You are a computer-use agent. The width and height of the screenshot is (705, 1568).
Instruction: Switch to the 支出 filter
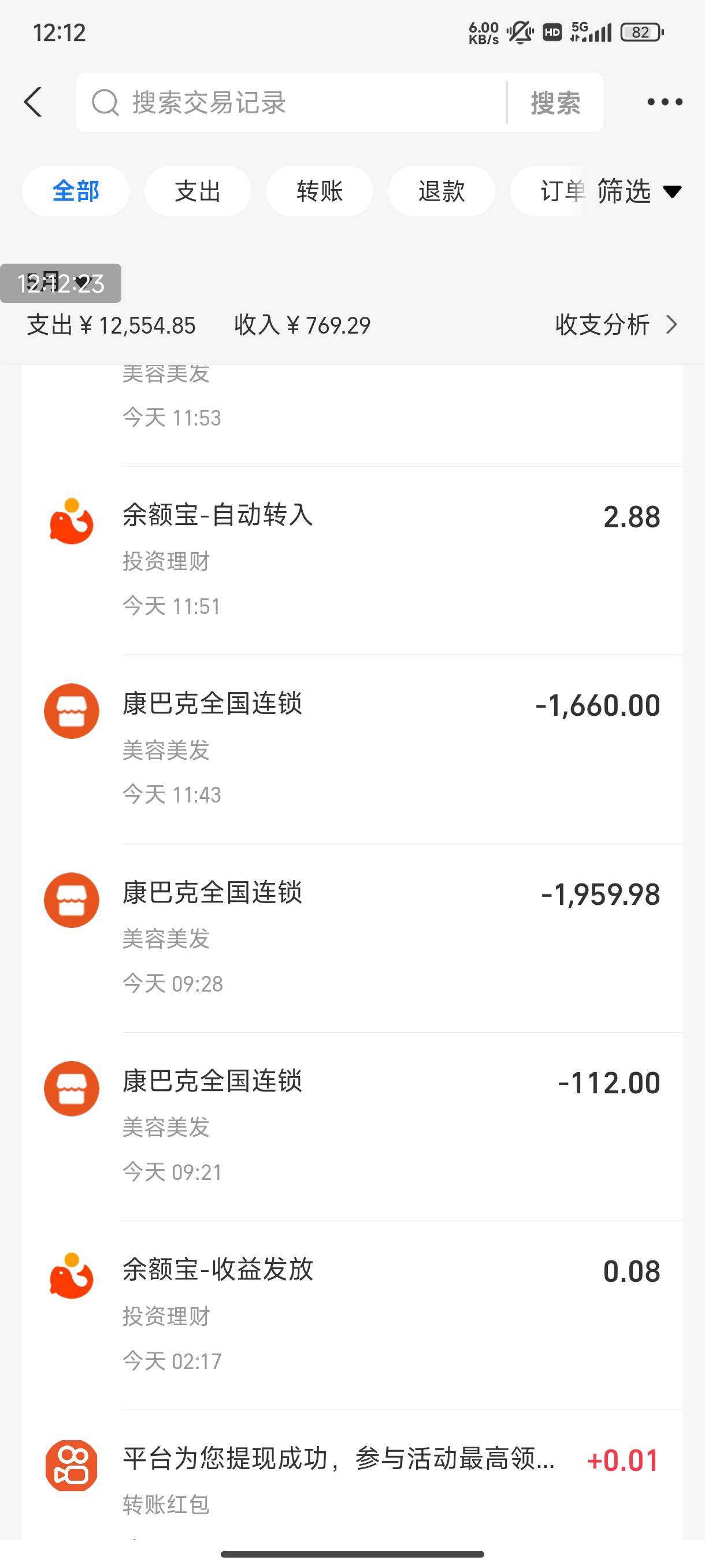coord(198,191)
